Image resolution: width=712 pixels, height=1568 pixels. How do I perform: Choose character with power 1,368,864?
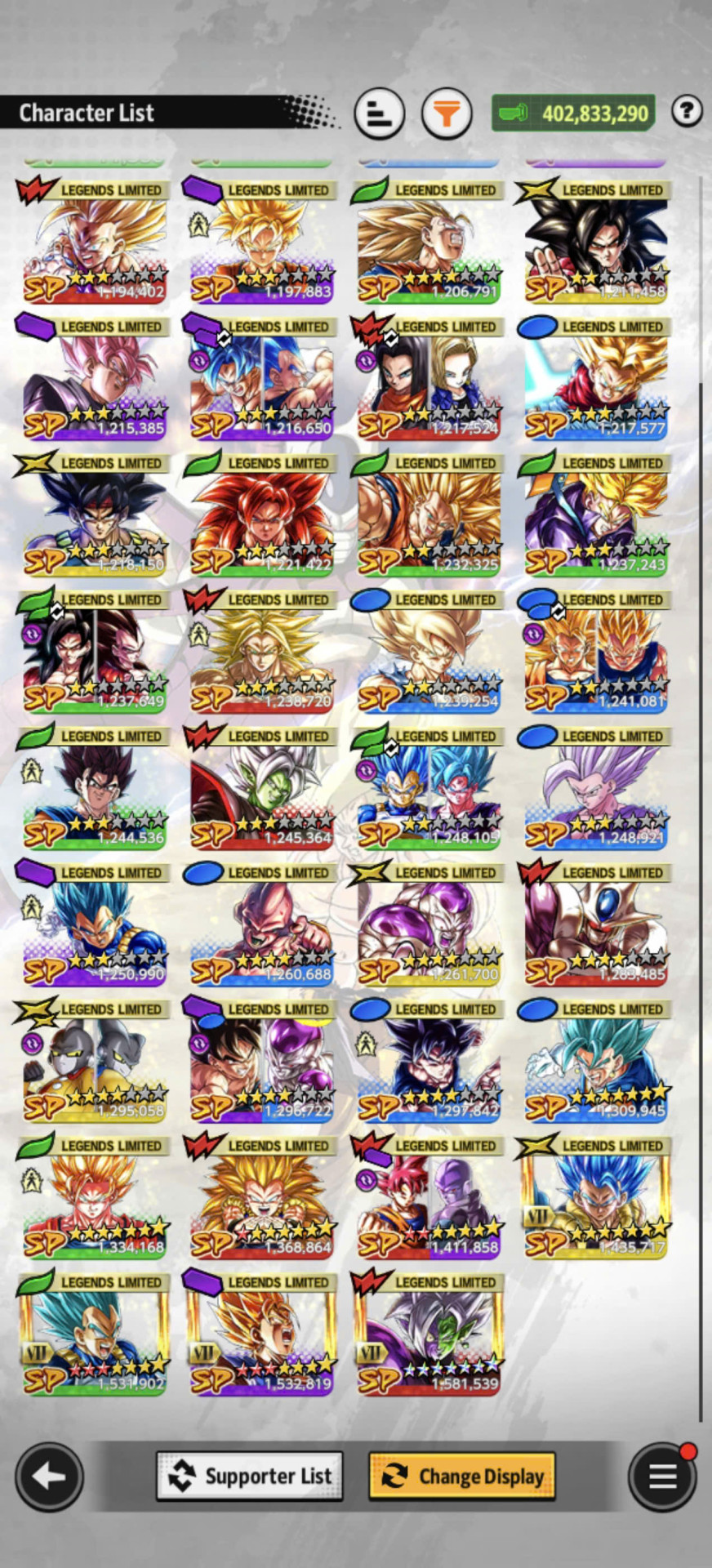coord(261,1197)
